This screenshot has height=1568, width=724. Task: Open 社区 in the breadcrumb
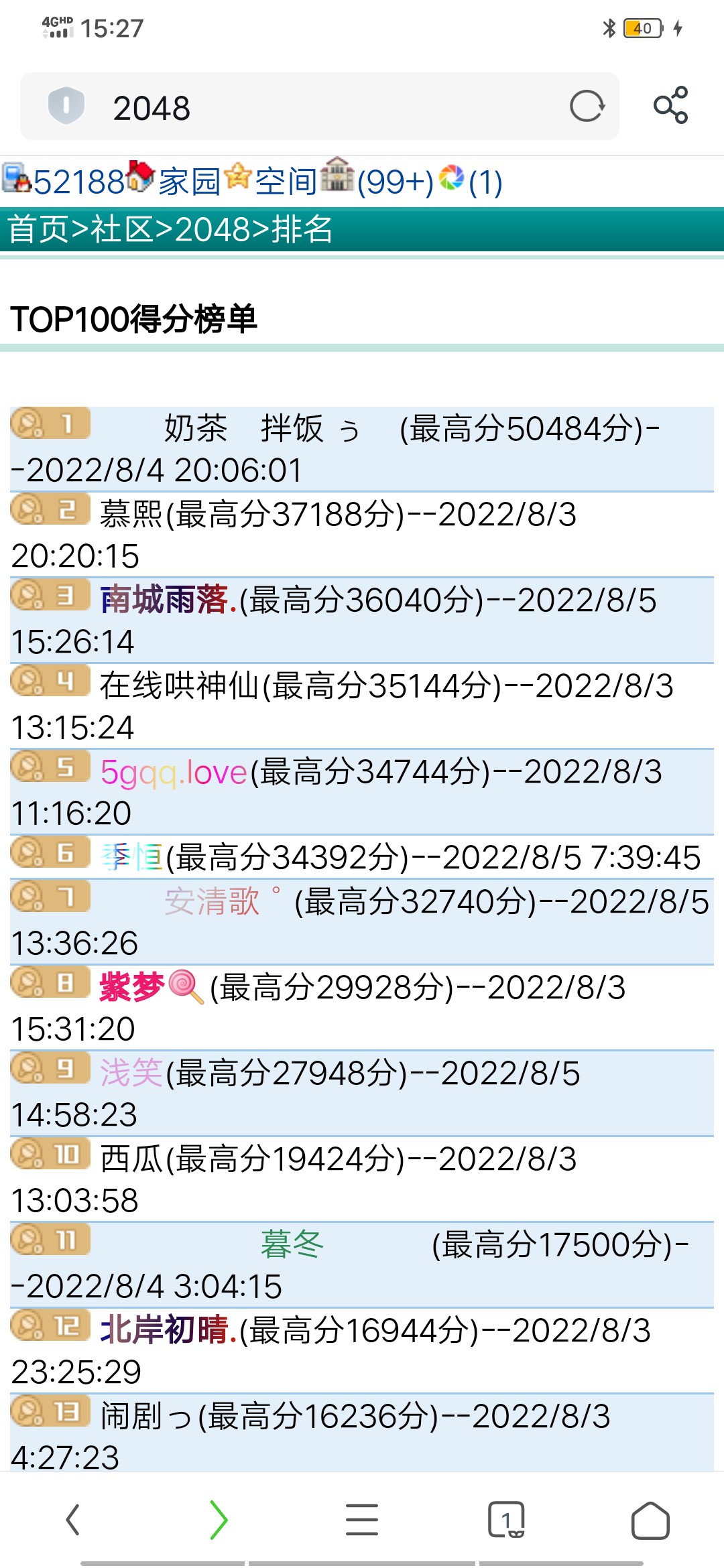coord(121,229)
